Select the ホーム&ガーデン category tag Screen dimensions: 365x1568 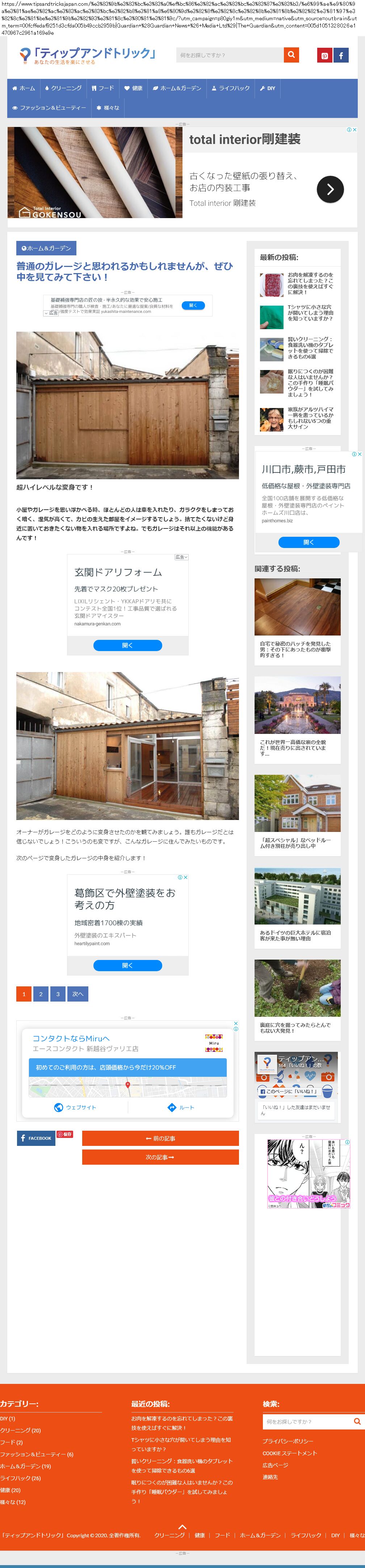46,248
